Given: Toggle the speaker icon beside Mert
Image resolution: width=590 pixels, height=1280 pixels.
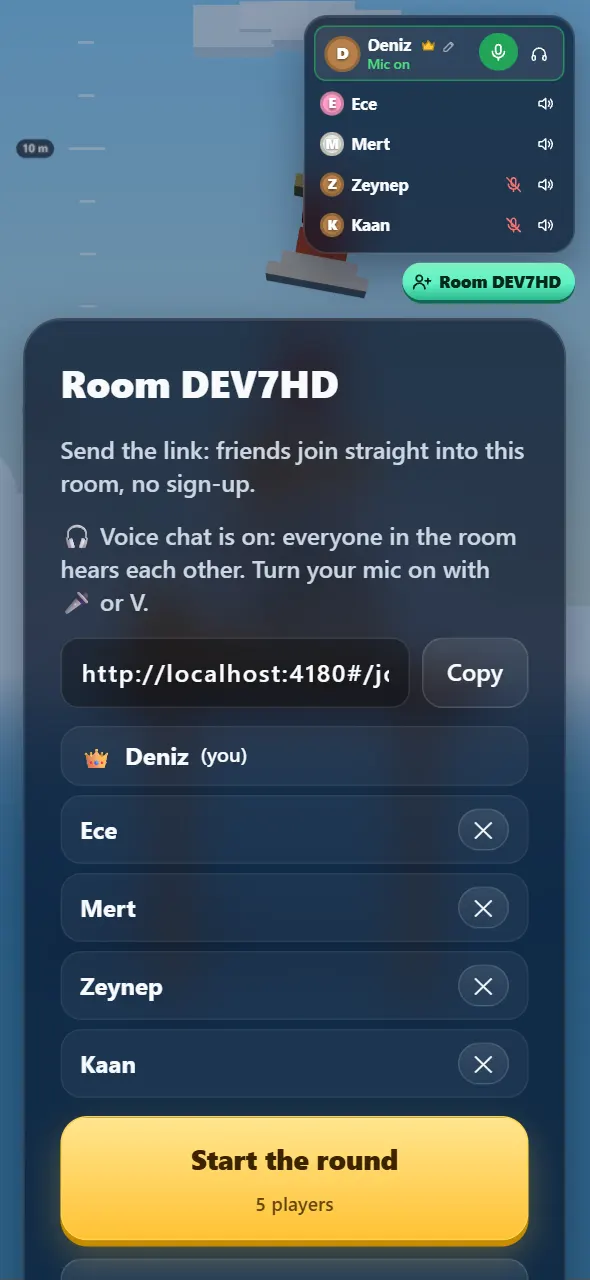Looking at the screenshot, I should 545,144.
